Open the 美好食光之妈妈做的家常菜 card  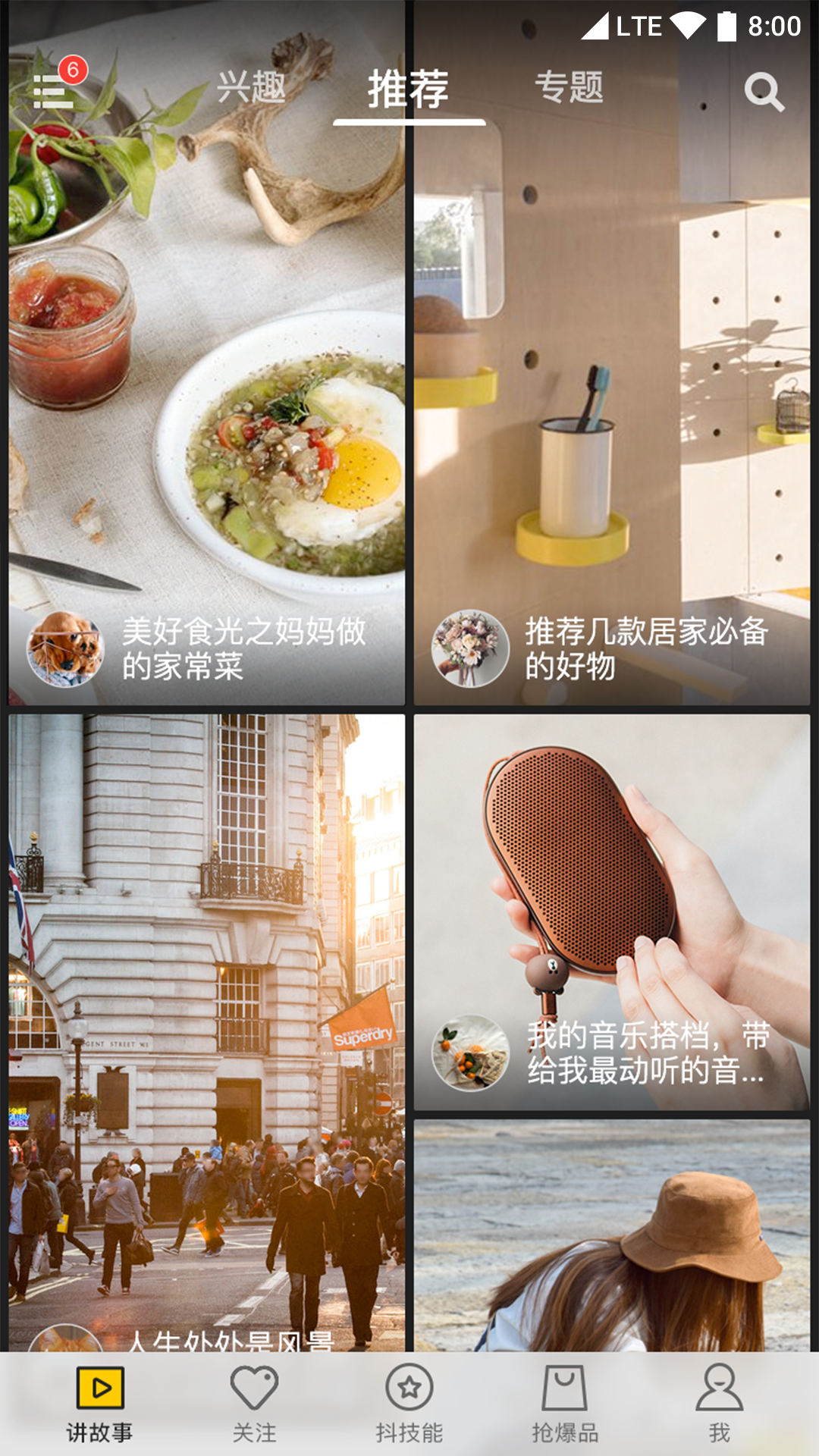pos(207,353)
